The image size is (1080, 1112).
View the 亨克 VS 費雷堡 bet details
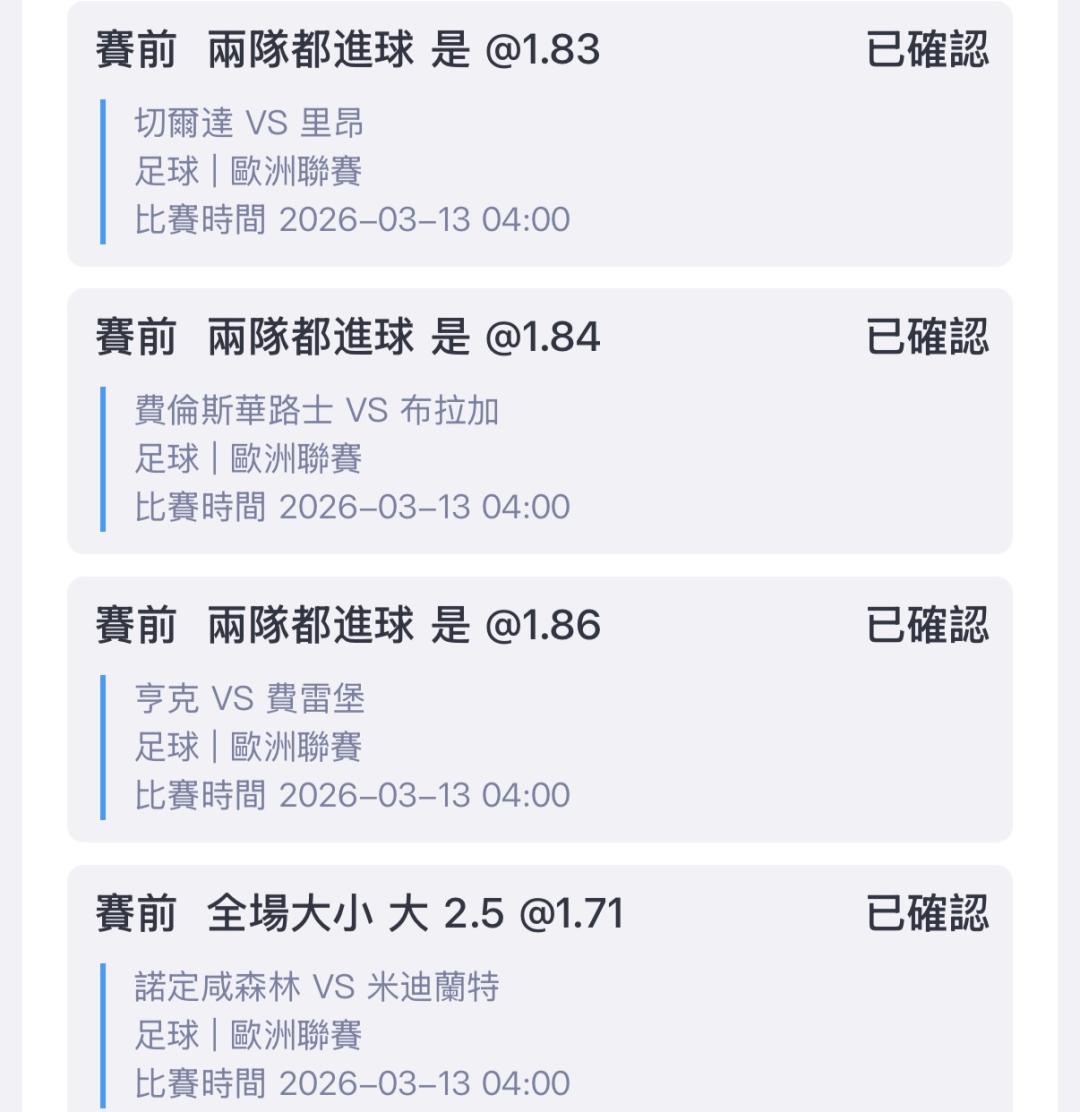pos(540,709)
